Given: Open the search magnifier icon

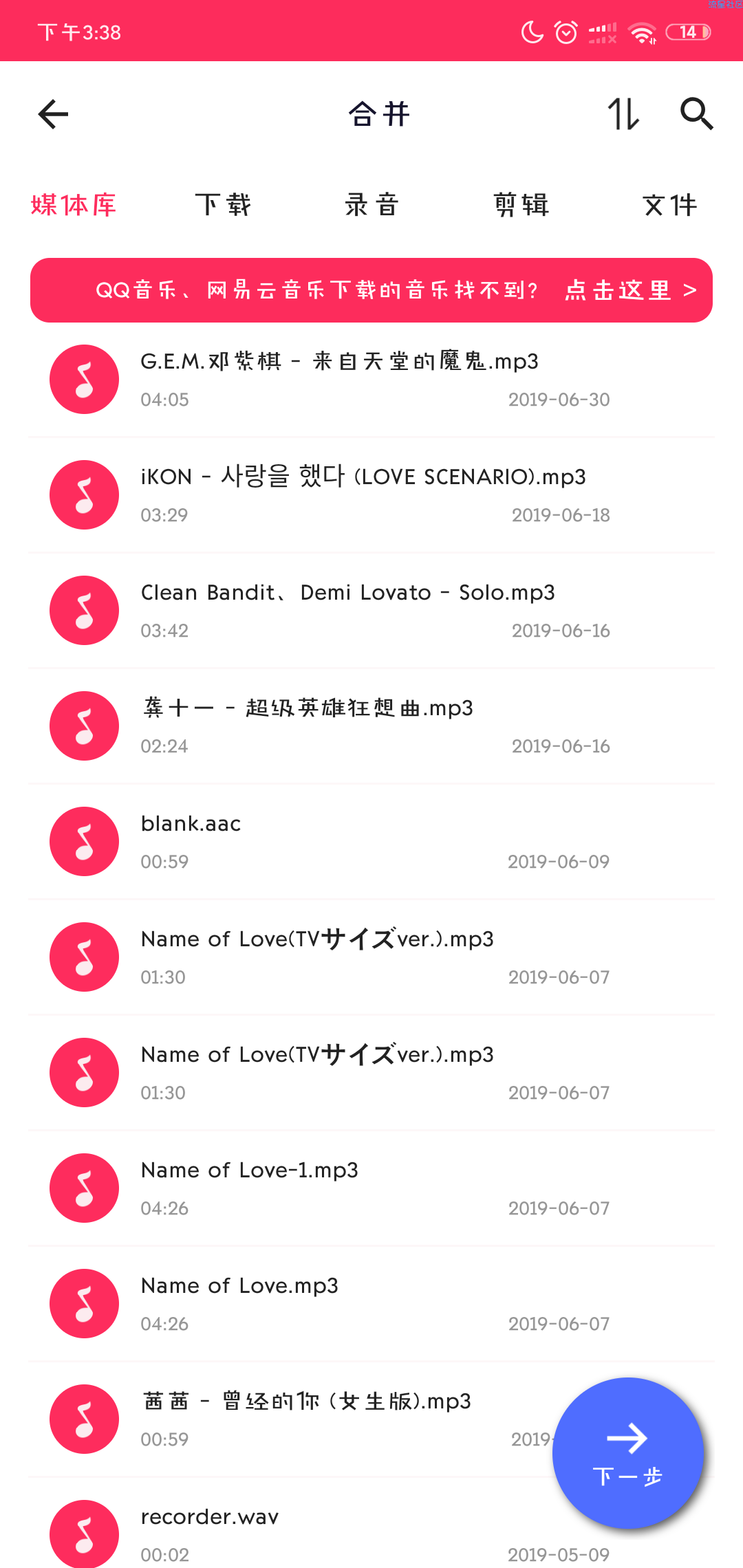Looking at the screenshot, I should point(696,114).
